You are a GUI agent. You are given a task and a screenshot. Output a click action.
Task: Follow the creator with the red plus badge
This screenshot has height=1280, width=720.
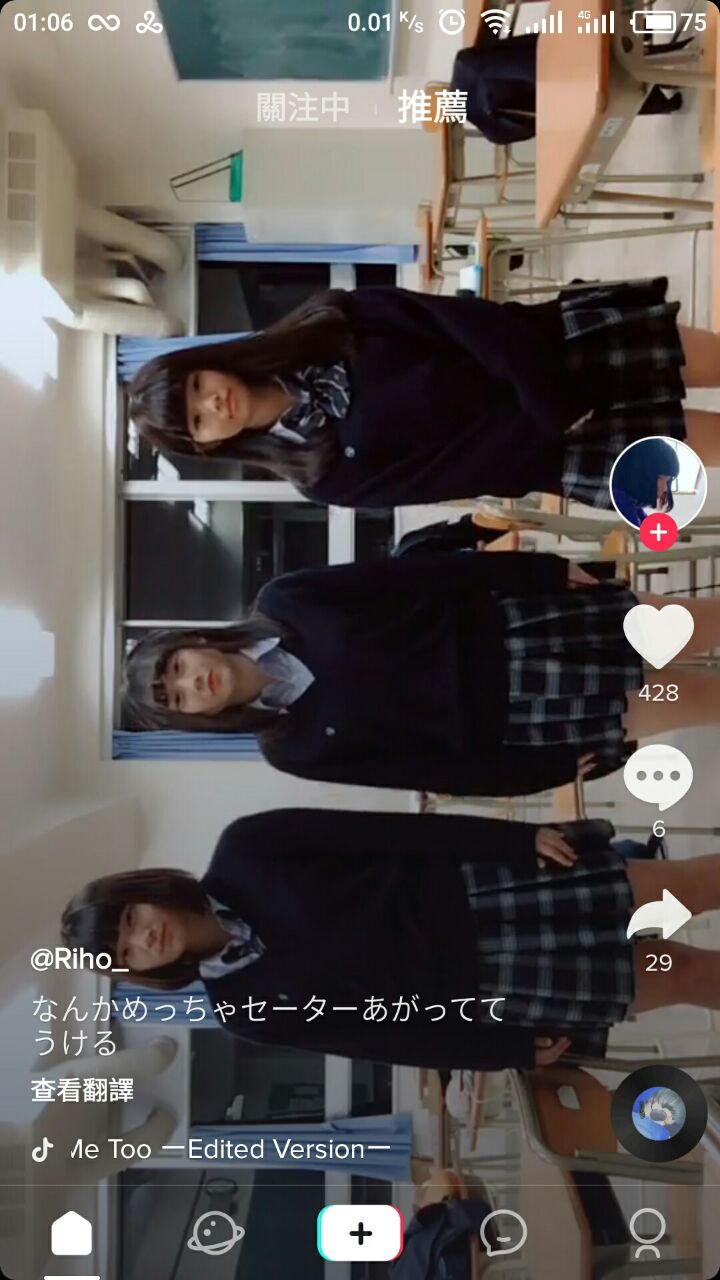658,533
